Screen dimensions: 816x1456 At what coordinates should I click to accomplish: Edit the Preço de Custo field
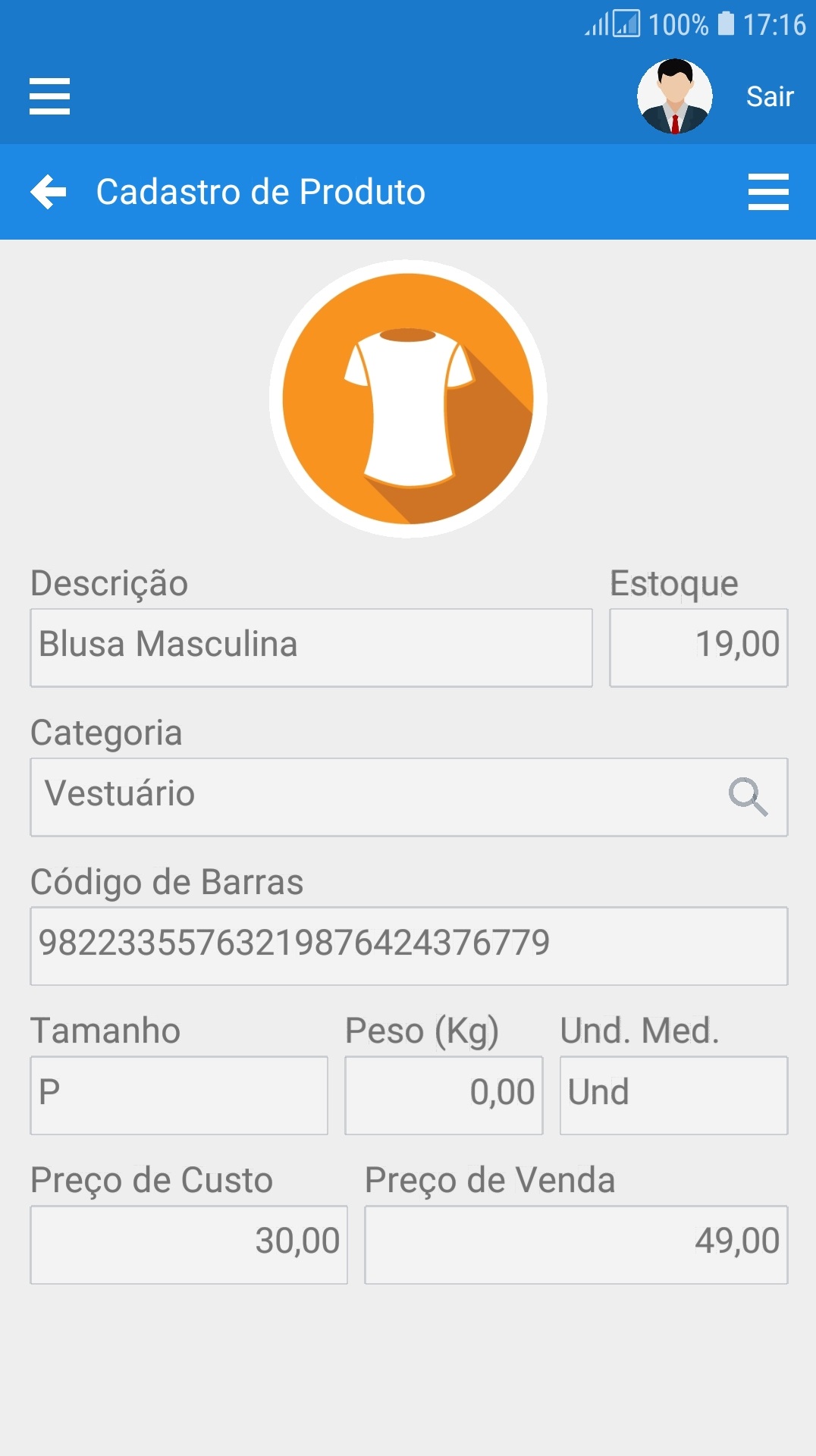pos(189,1244)
